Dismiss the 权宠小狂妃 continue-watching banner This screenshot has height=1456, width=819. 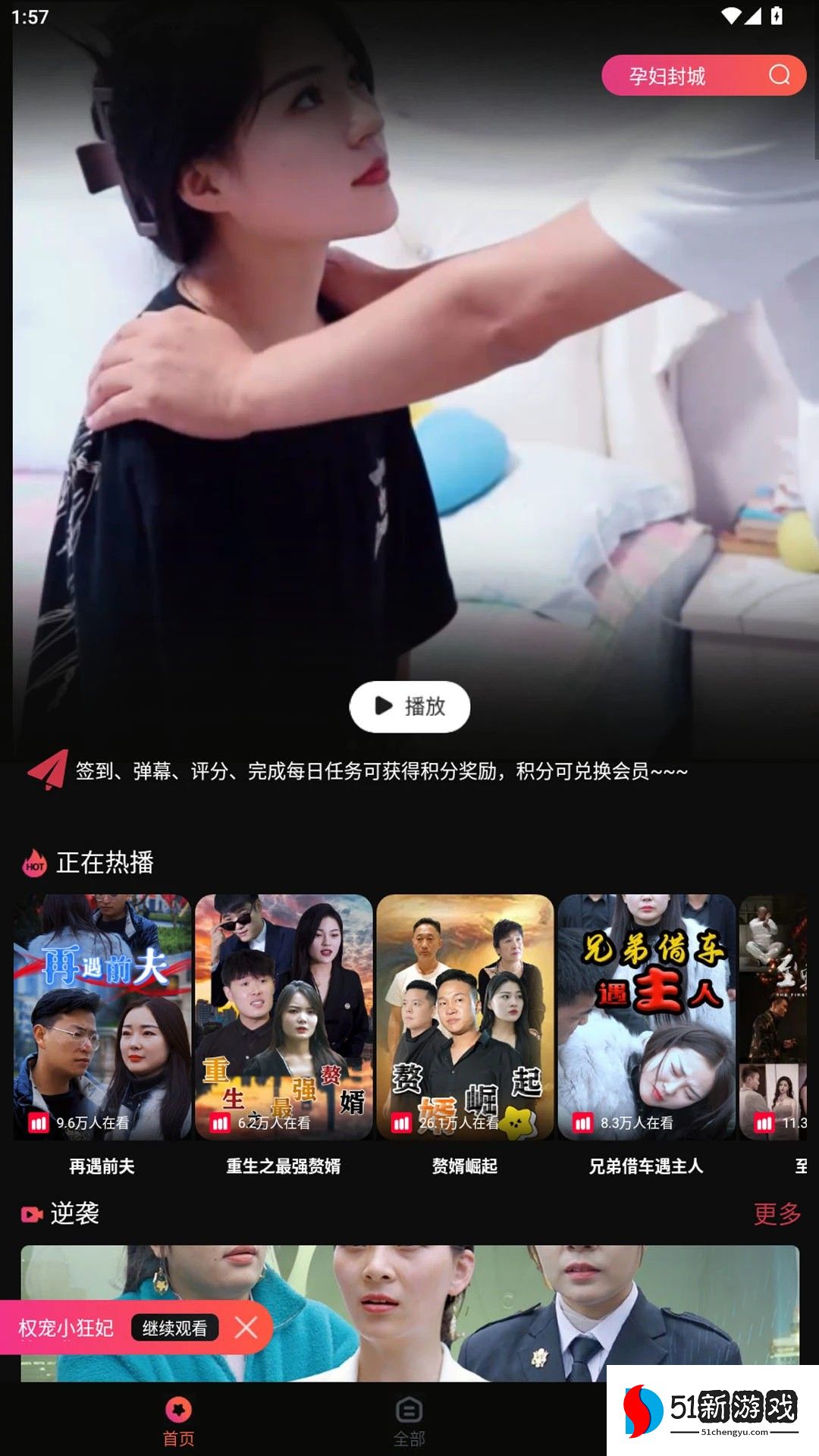[x=246, y=1327]
